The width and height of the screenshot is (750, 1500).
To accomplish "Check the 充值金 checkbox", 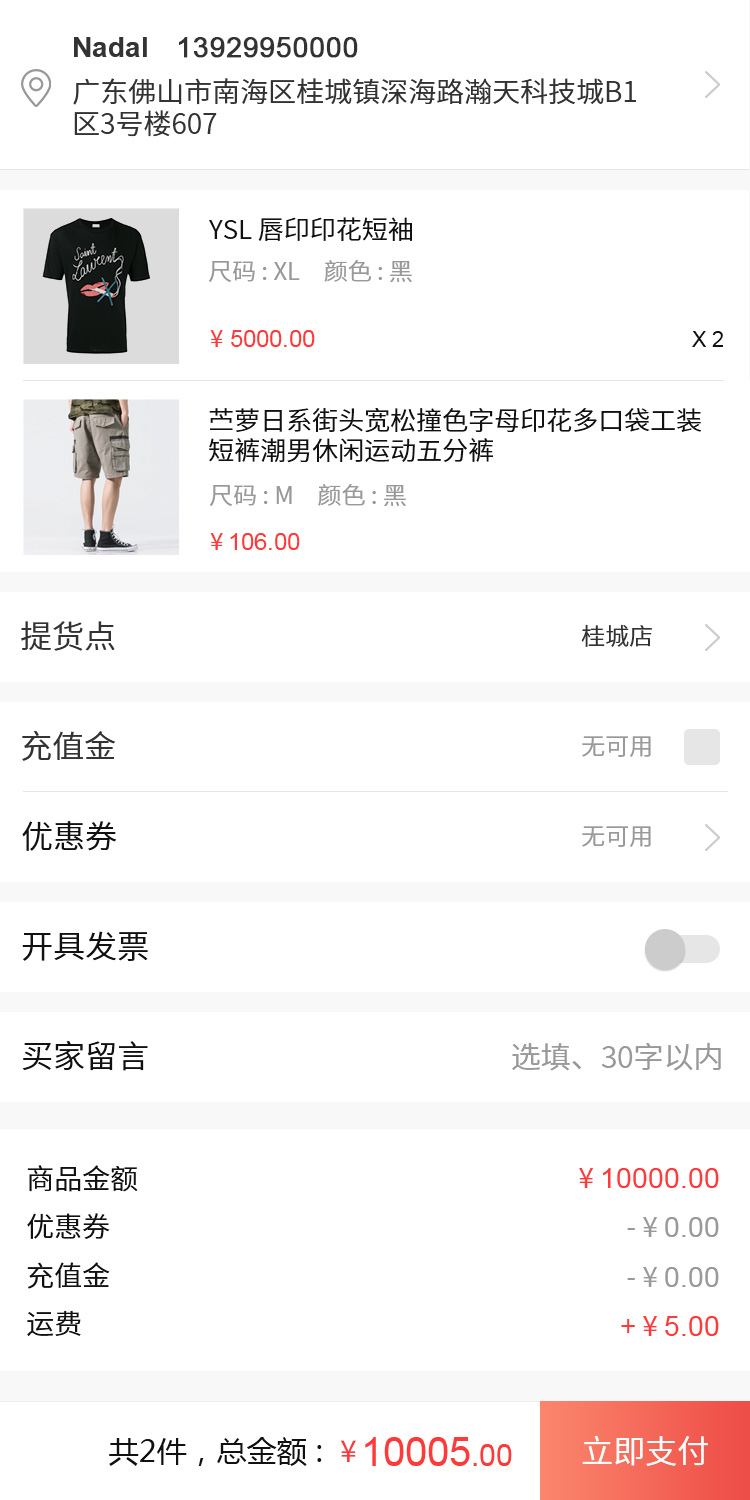I will 701,747.
